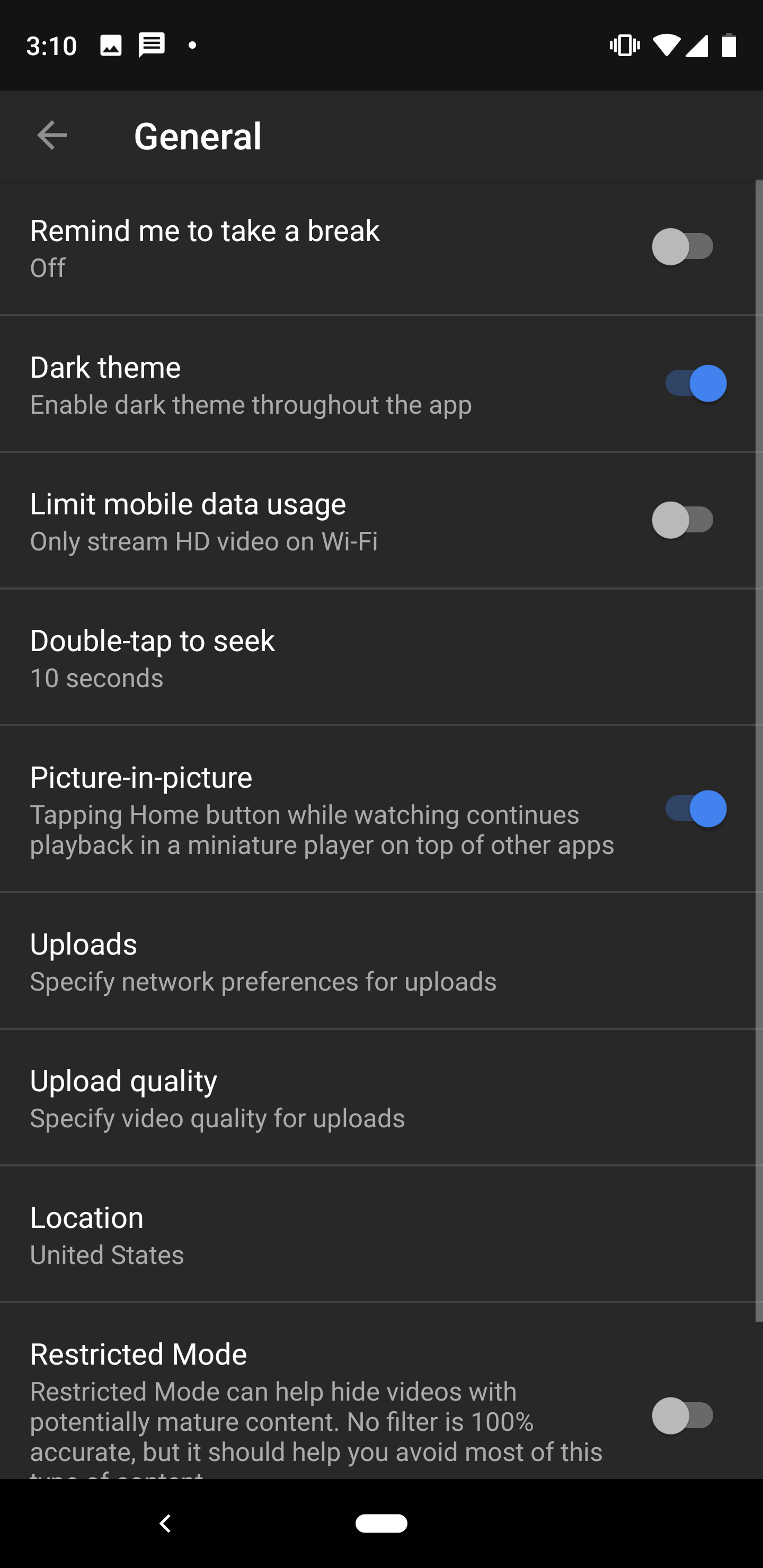Click the photos icon in the status bar
The width and height of the screenshot is (763, 1568).
point(111,44)
